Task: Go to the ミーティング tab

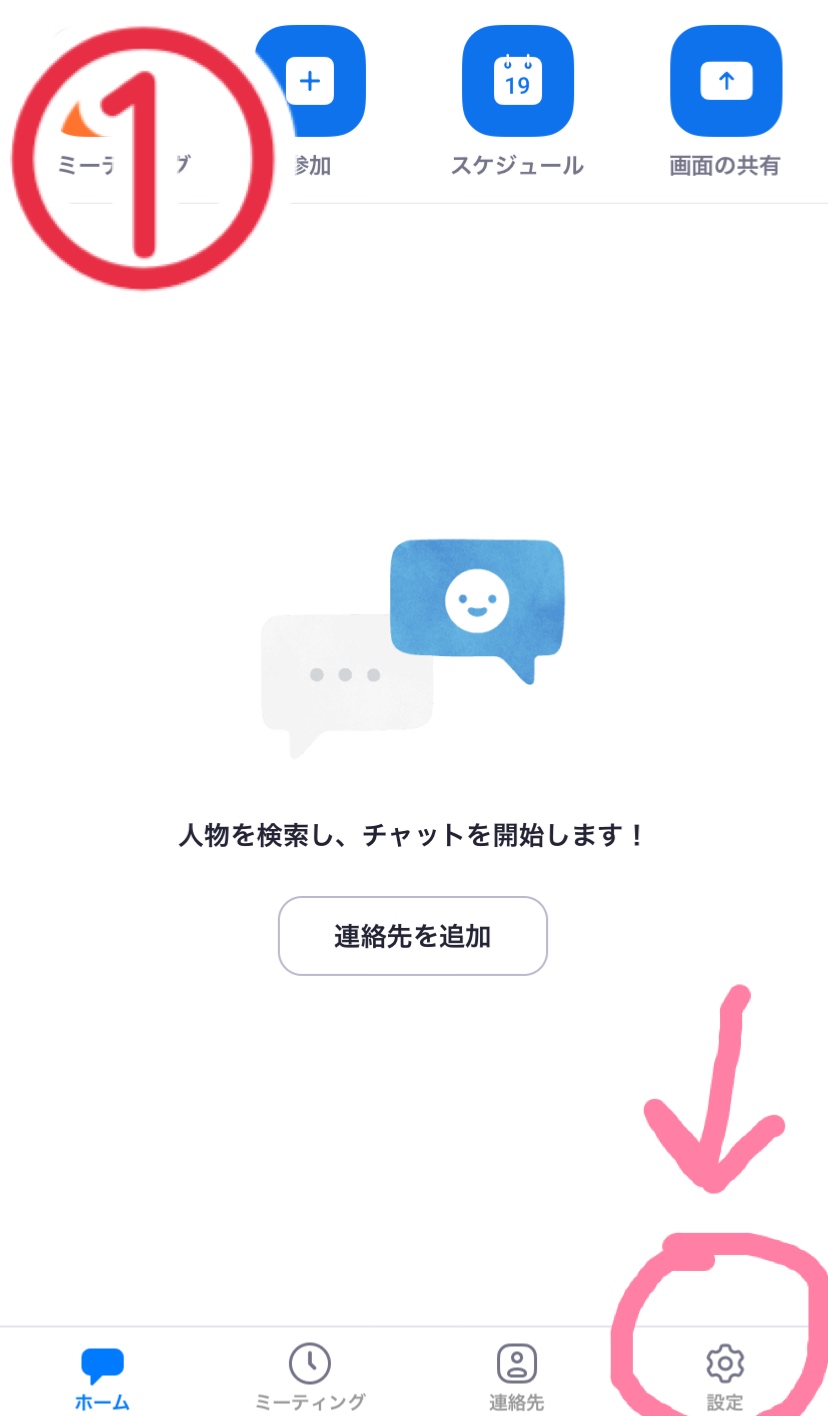Action: click(310, 1377)
